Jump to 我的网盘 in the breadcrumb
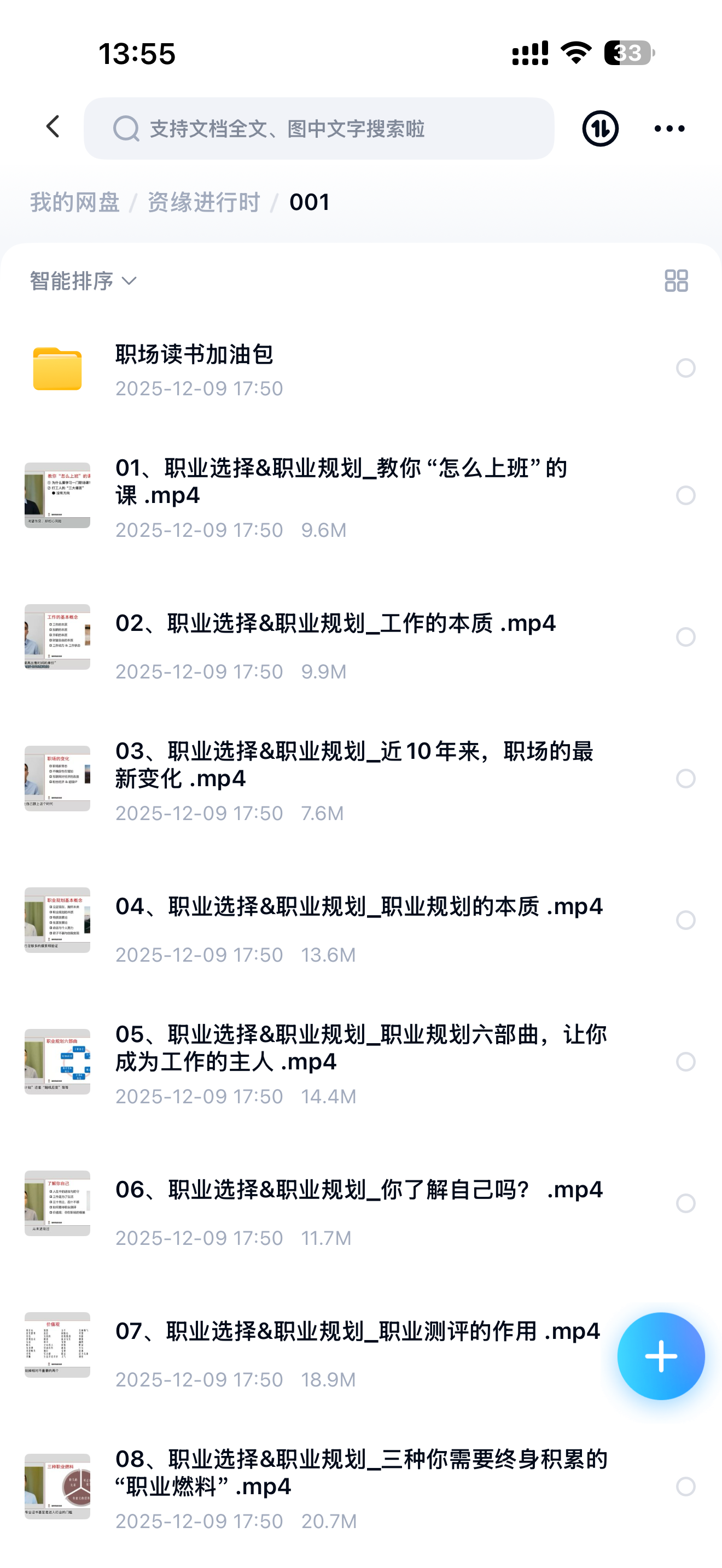The width and height of the screenshot is (722, 1568). point(75,202)
